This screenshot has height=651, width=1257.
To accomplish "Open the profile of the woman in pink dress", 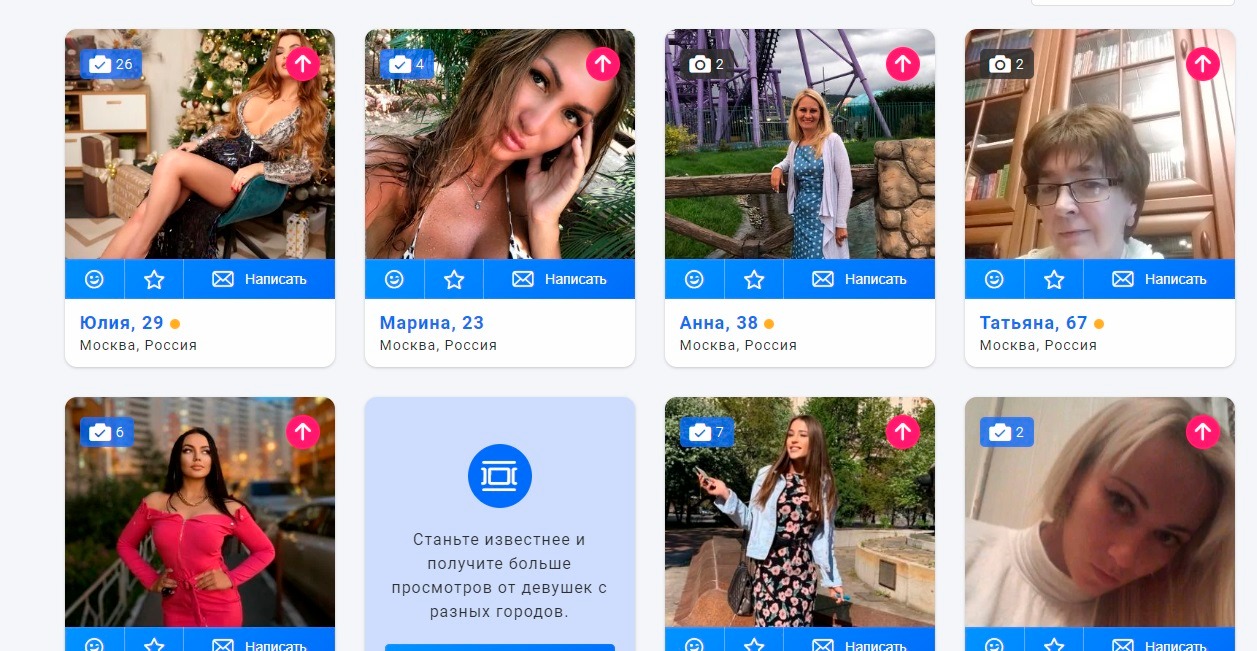I will point(199,520).
